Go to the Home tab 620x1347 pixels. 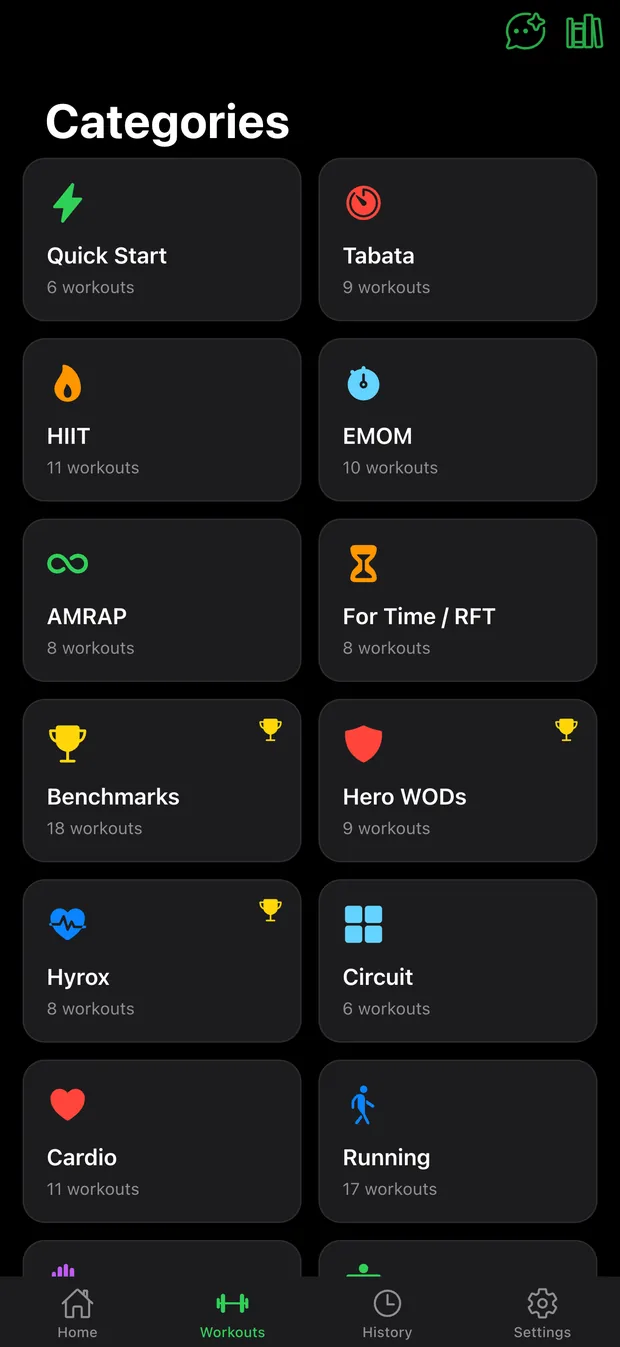click(77, 1313)
